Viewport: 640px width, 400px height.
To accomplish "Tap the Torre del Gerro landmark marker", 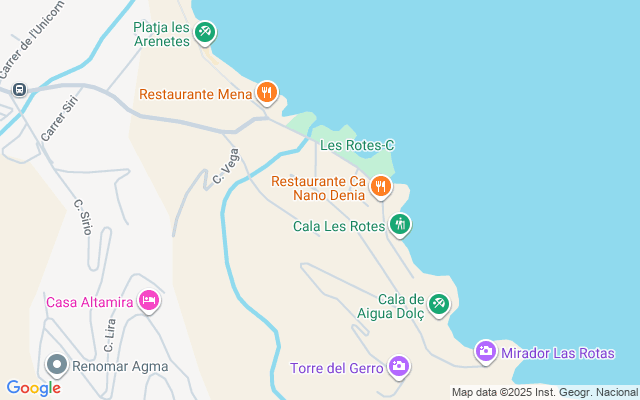I will click(x=399, y=367).
